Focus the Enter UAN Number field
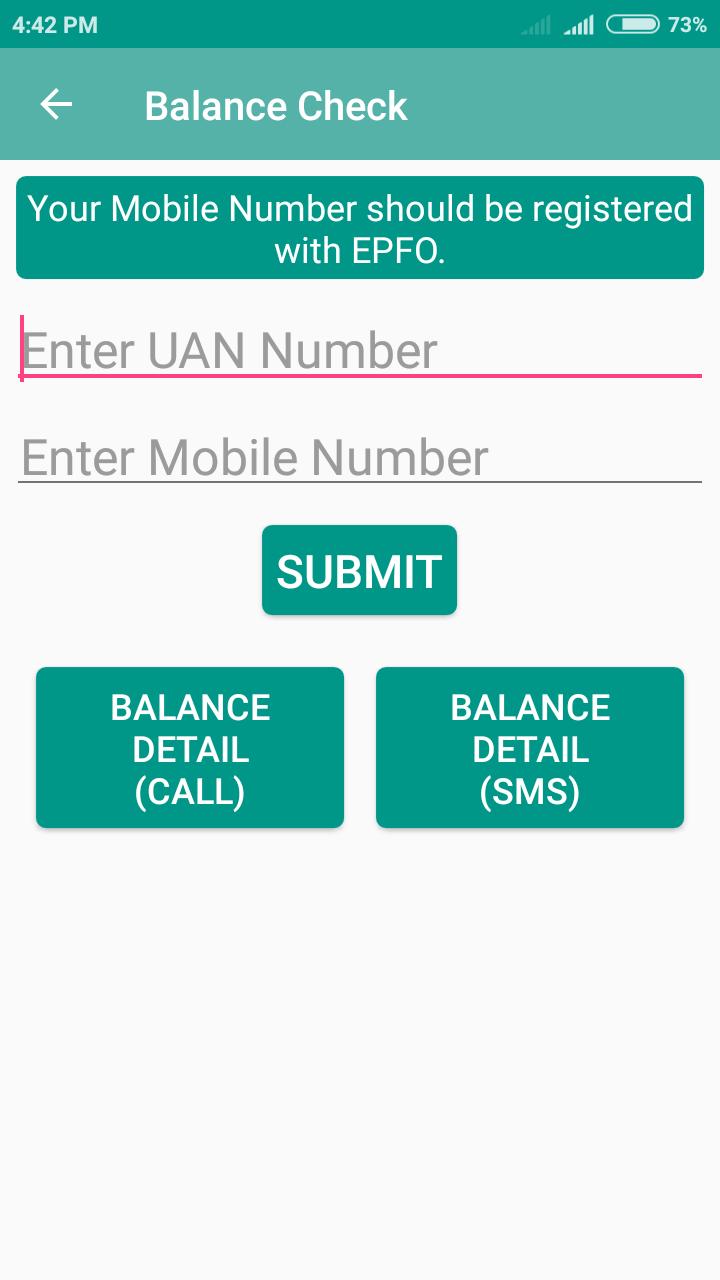Image resolution: width=720 pixels, height=1280 pixels. 360,350
